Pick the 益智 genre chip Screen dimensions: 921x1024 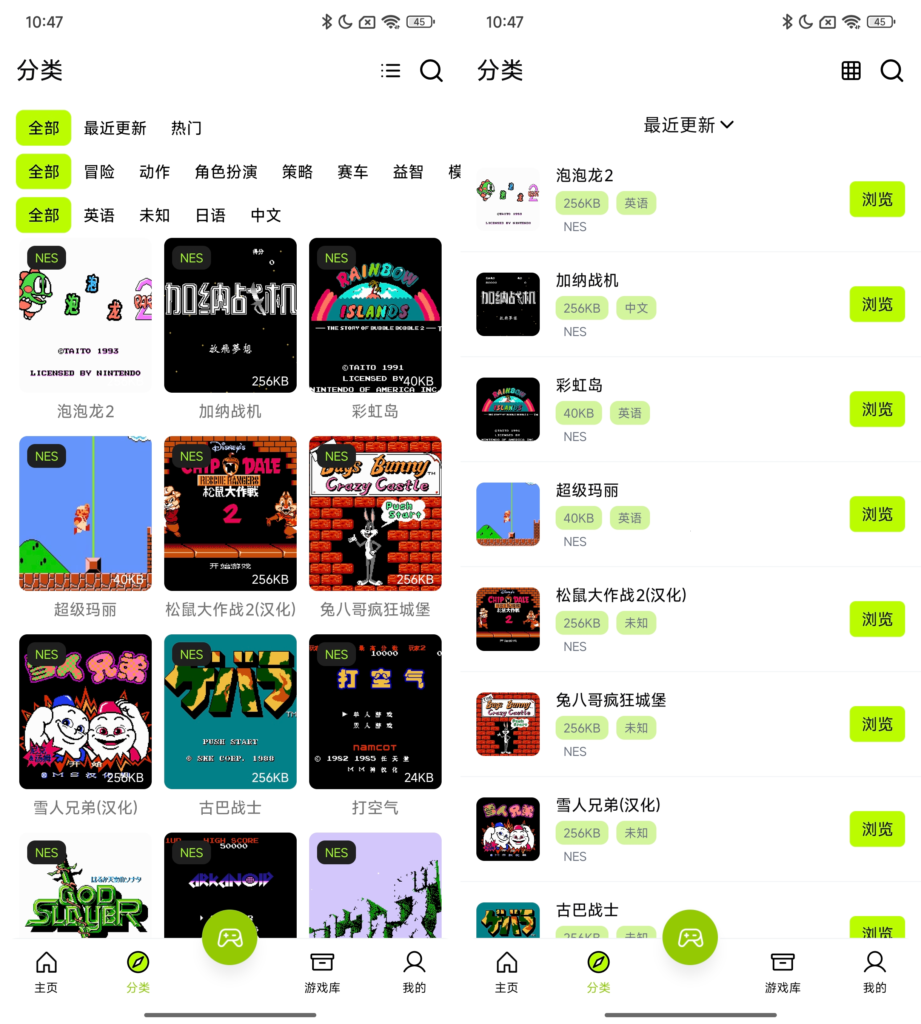coord(408,172)
